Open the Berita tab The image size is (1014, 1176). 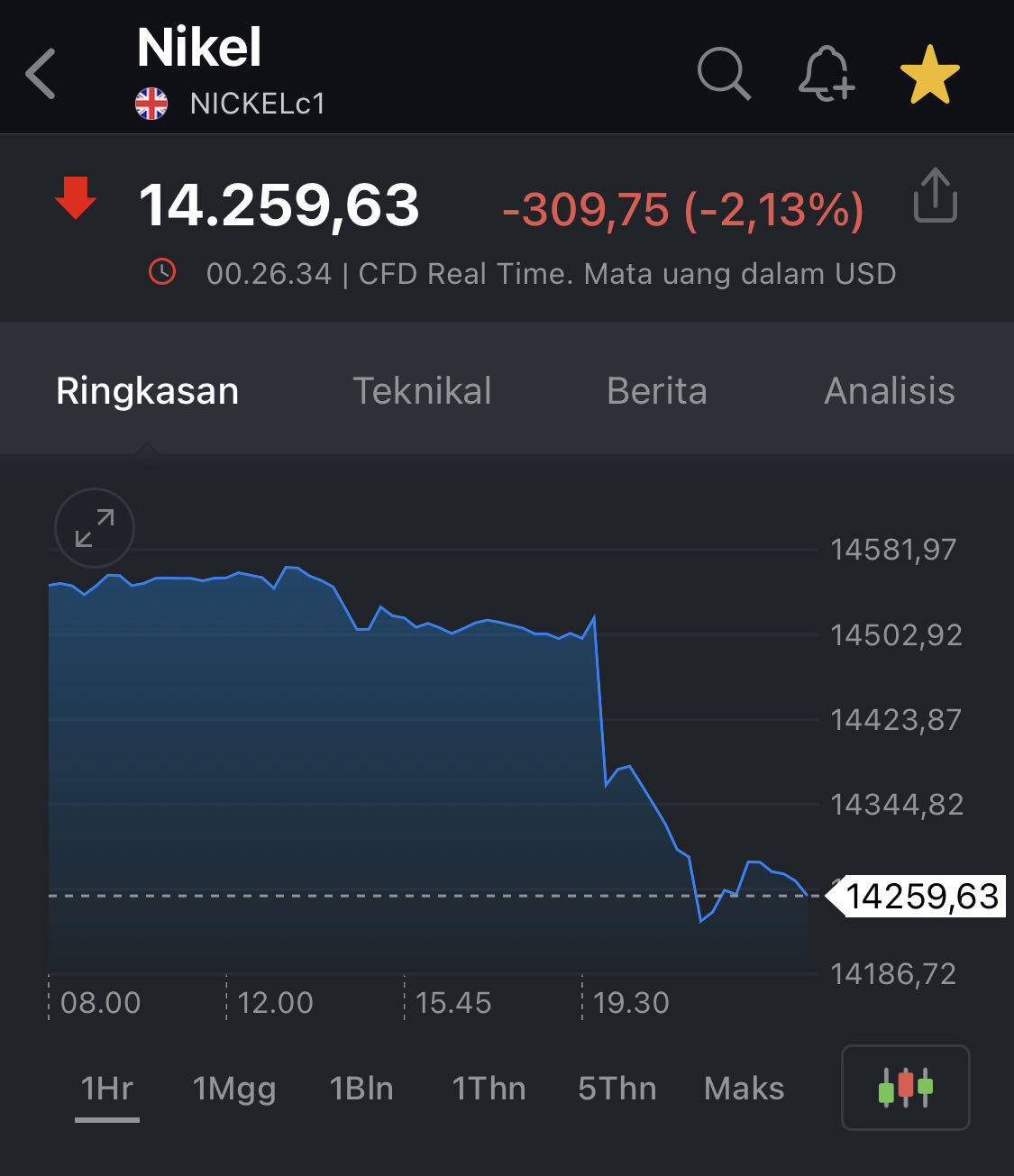click(x=657, y=391)
